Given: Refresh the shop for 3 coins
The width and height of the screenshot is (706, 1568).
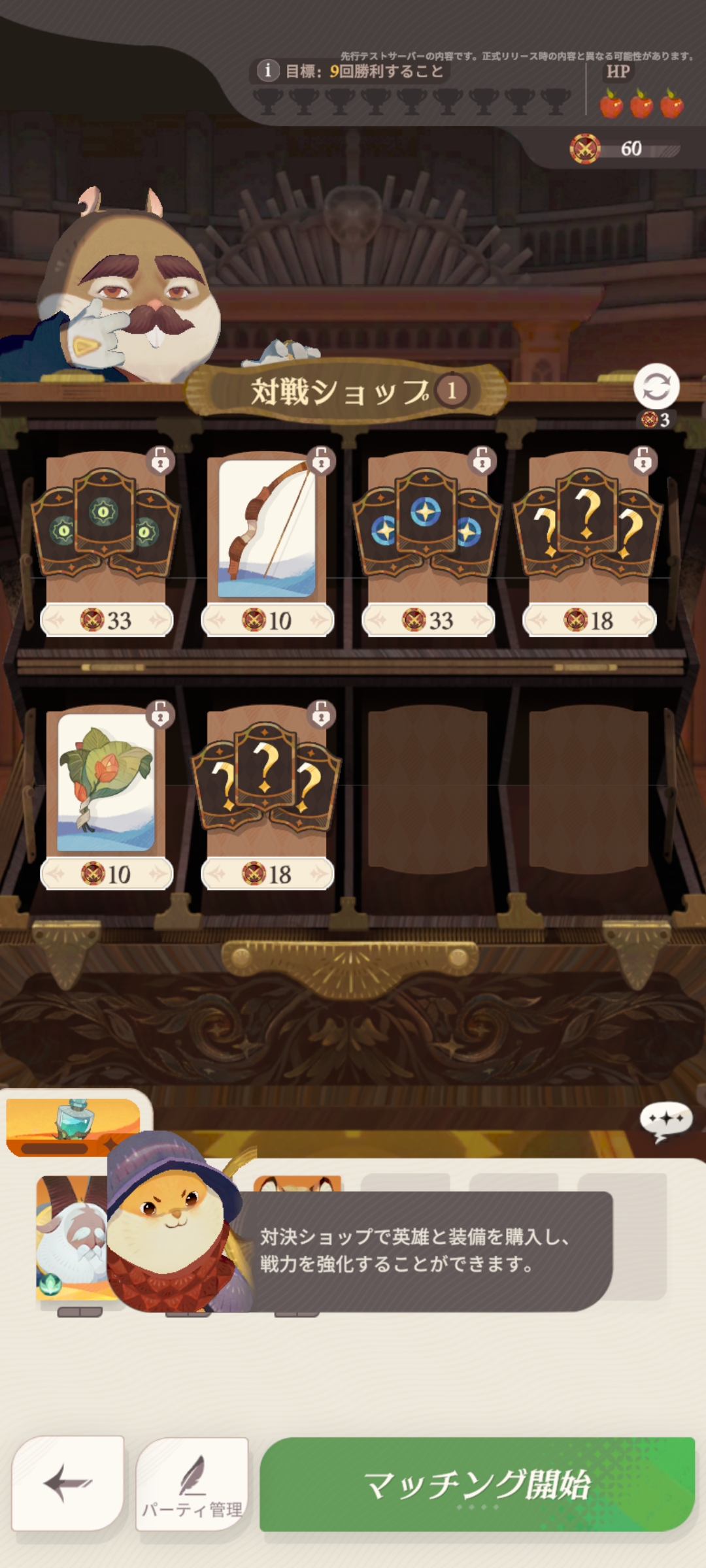Looking at the screenshot, I should 656,387.
